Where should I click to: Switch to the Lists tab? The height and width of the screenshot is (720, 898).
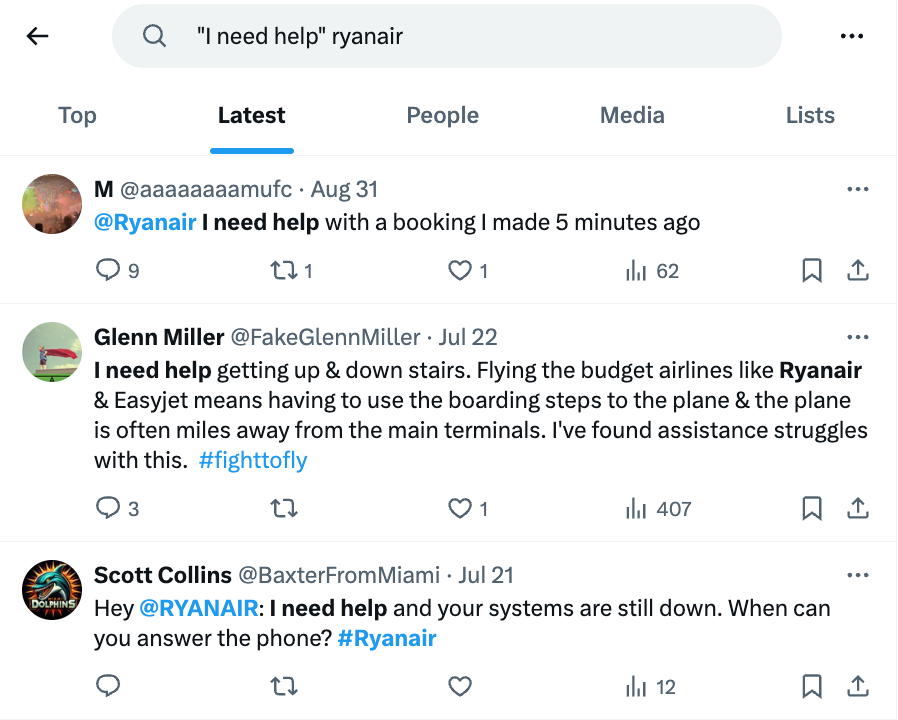click(810, 115)
